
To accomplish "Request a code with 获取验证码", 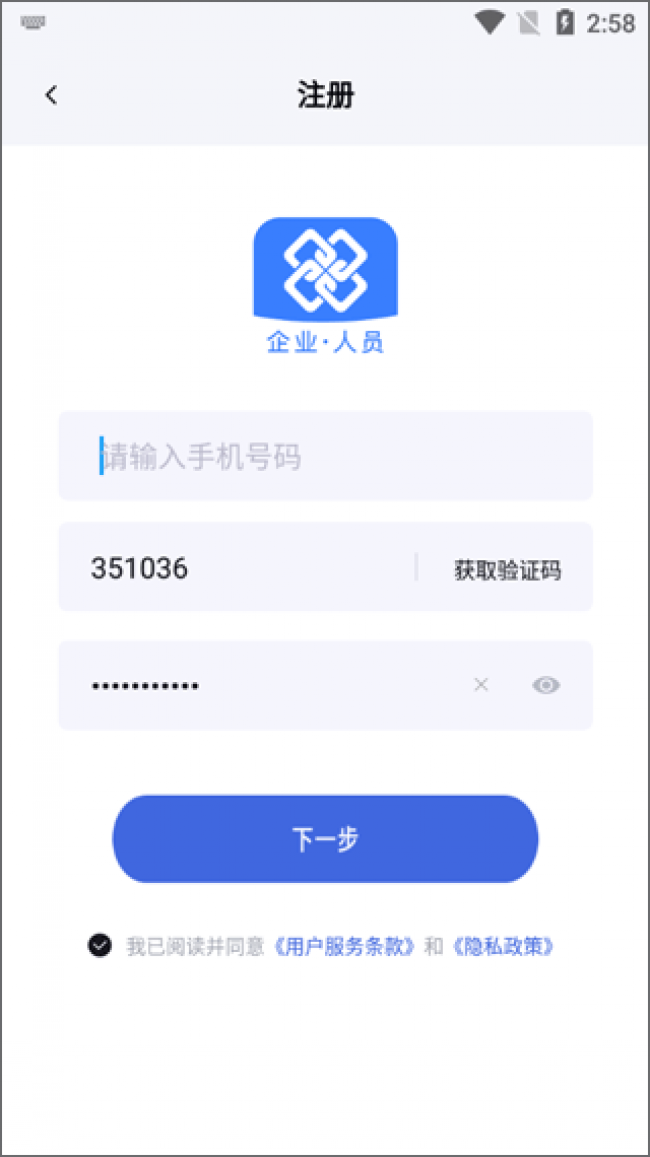I will pyautogui.click(x=507, y=570).
